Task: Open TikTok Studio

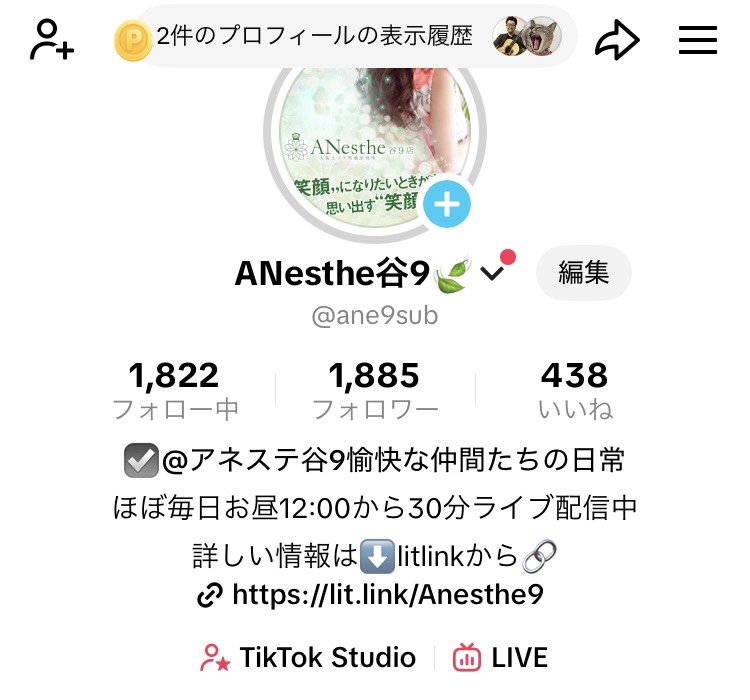Action: point(310,657)
